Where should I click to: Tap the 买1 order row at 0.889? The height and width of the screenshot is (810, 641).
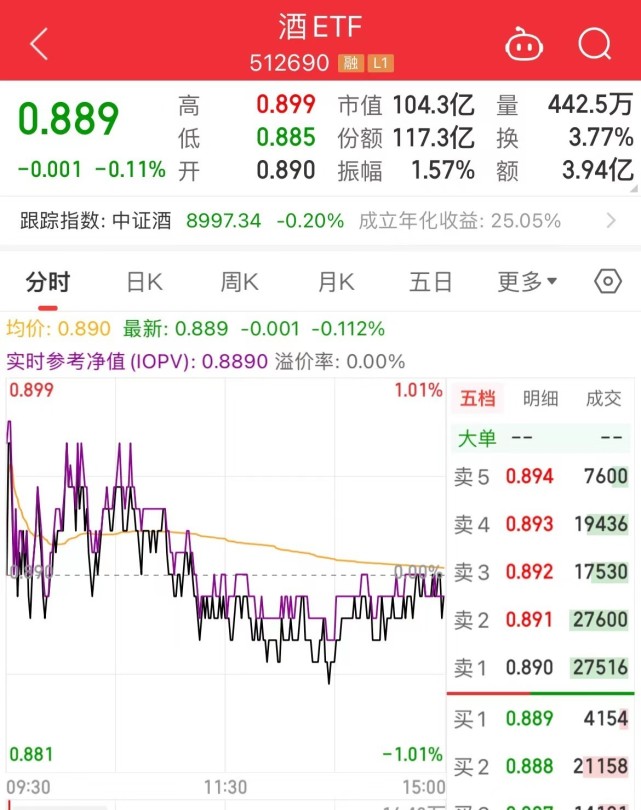point(541,718)
